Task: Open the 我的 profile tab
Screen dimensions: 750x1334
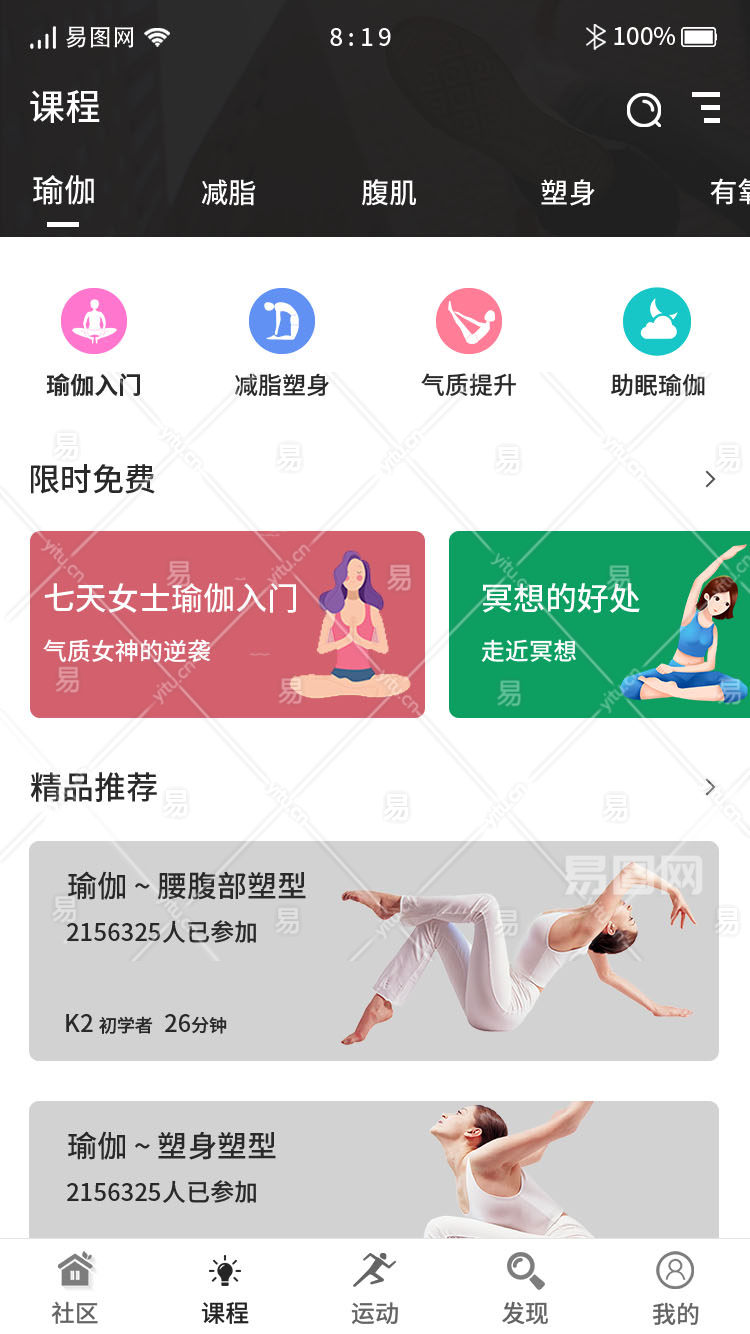Action: pyautogui.click(x=675, y=1288)
